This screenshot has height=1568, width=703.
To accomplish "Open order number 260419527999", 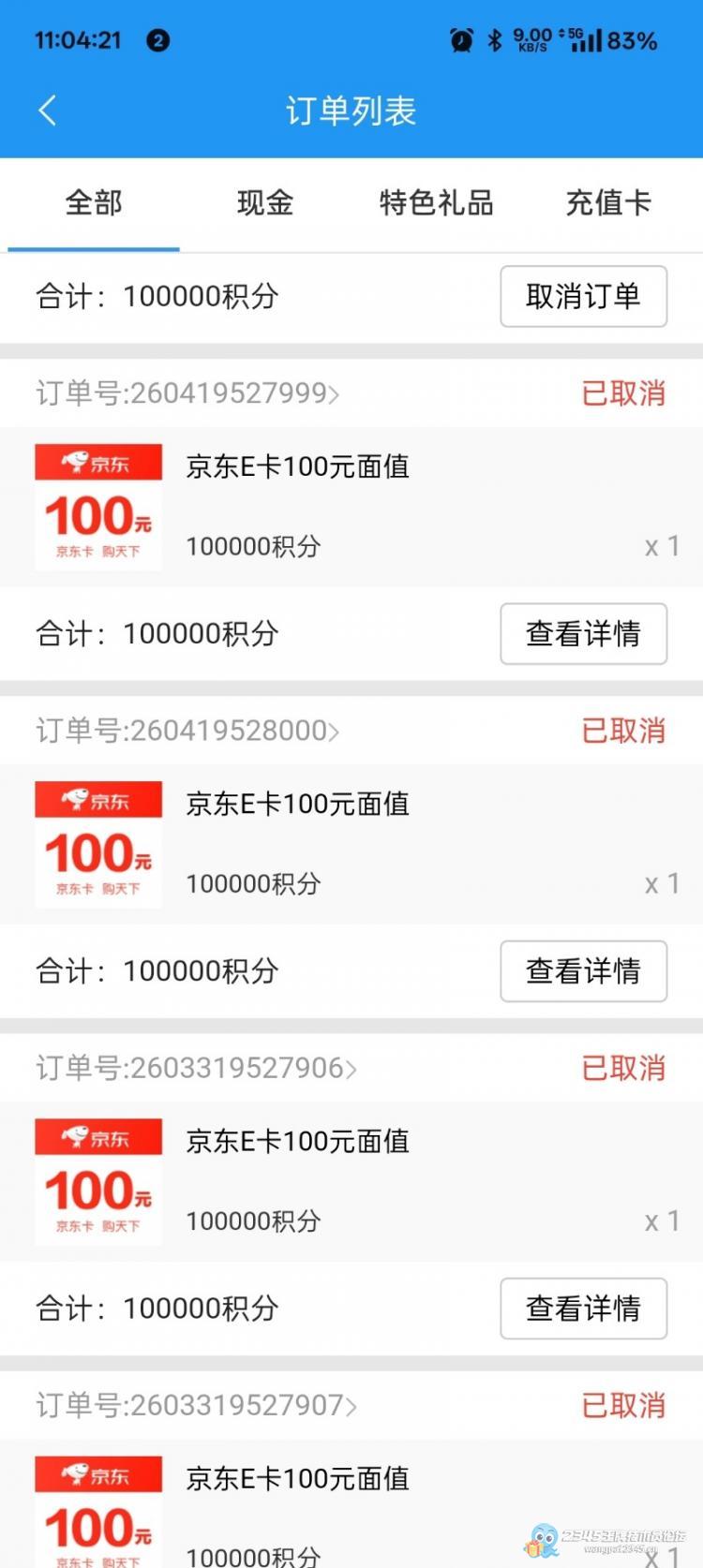I will (187, 393).
